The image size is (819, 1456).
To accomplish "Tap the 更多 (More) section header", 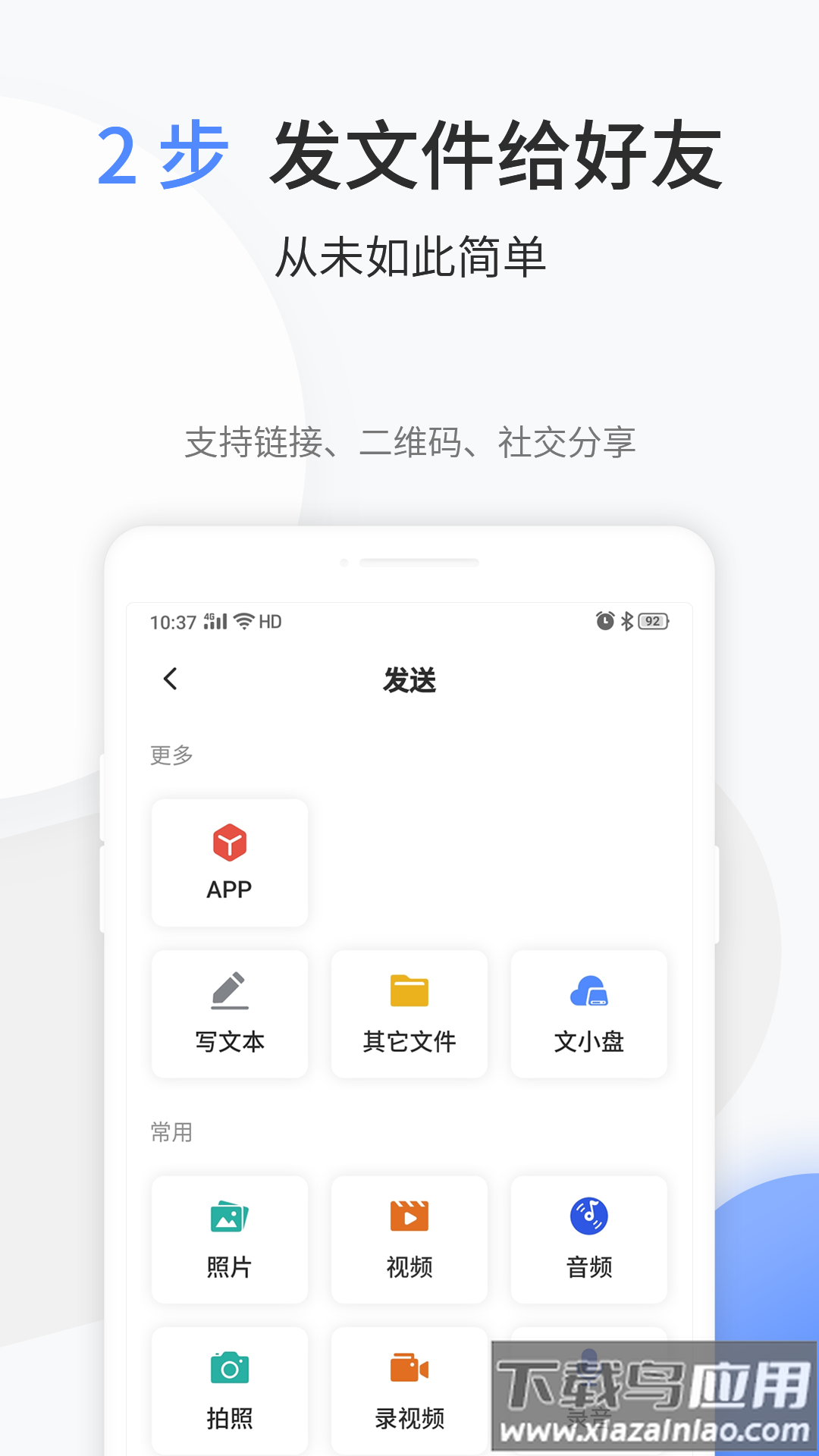I will (170, 755).
